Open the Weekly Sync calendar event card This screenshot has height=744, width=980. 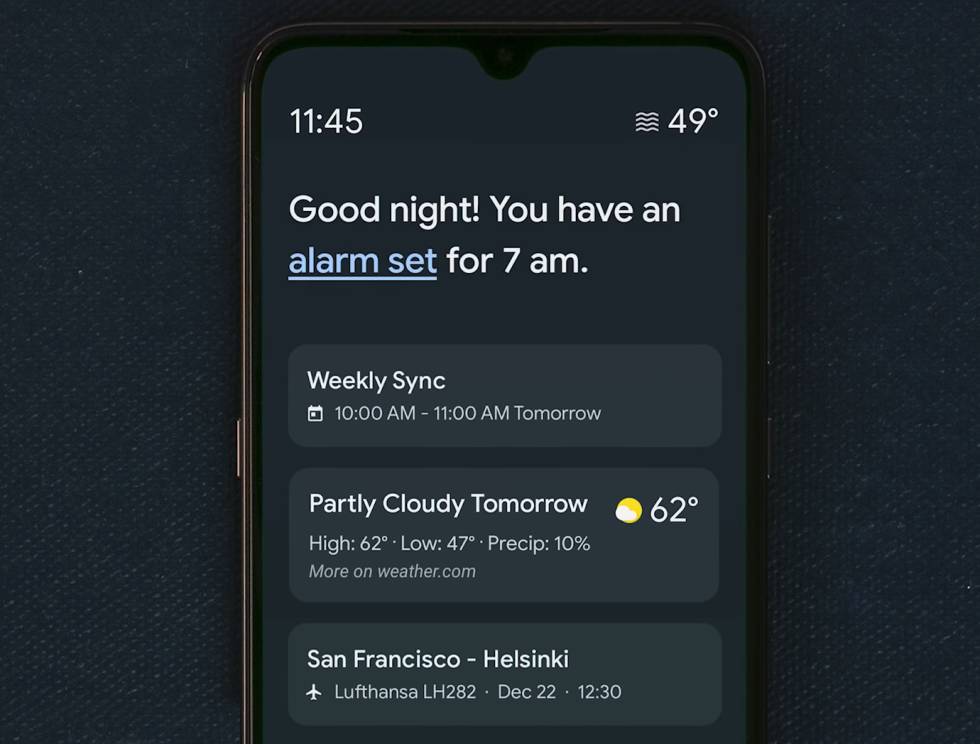[504, 396]
